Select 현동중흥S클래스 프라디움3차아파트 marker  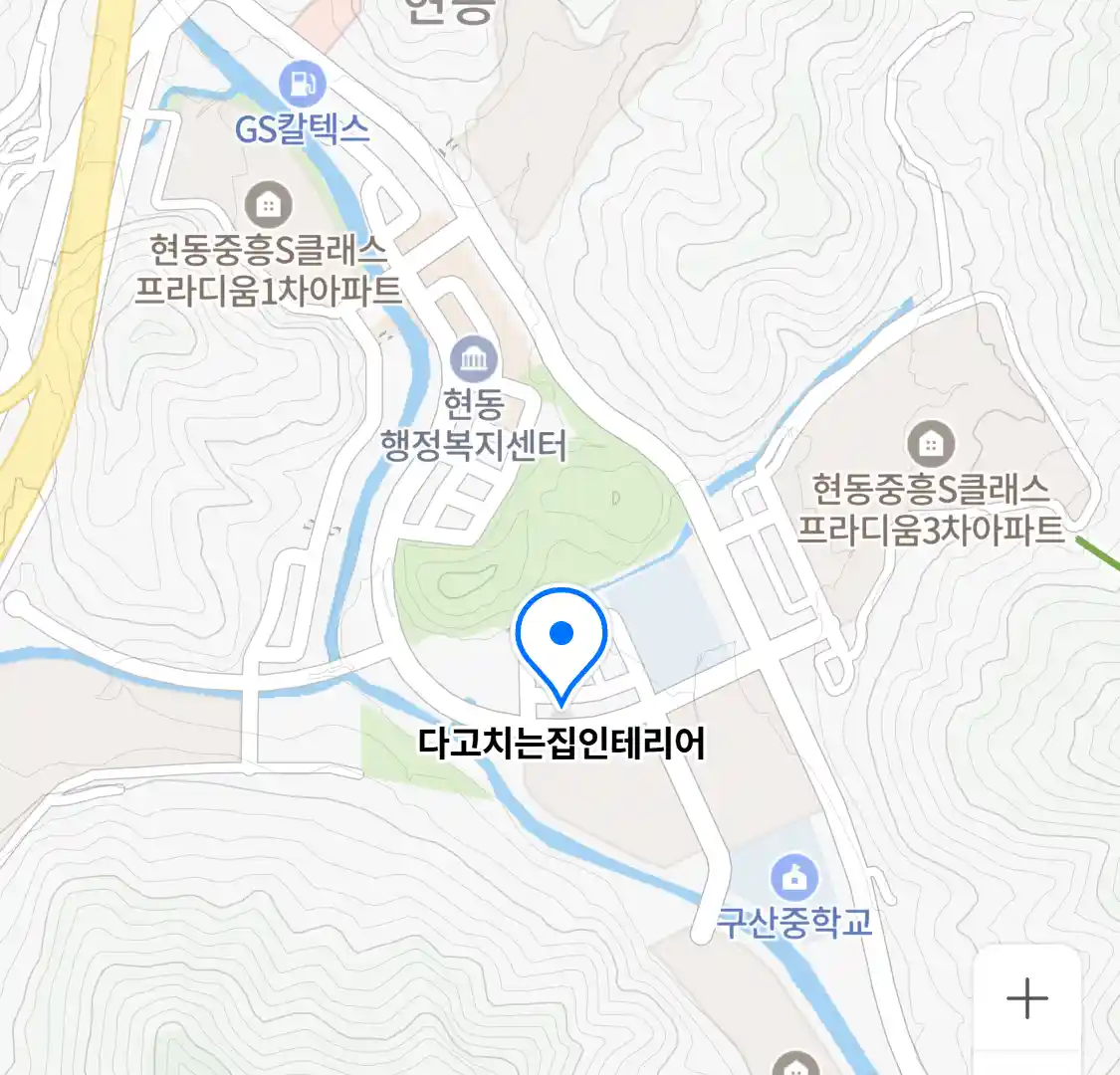coord(931,444)
